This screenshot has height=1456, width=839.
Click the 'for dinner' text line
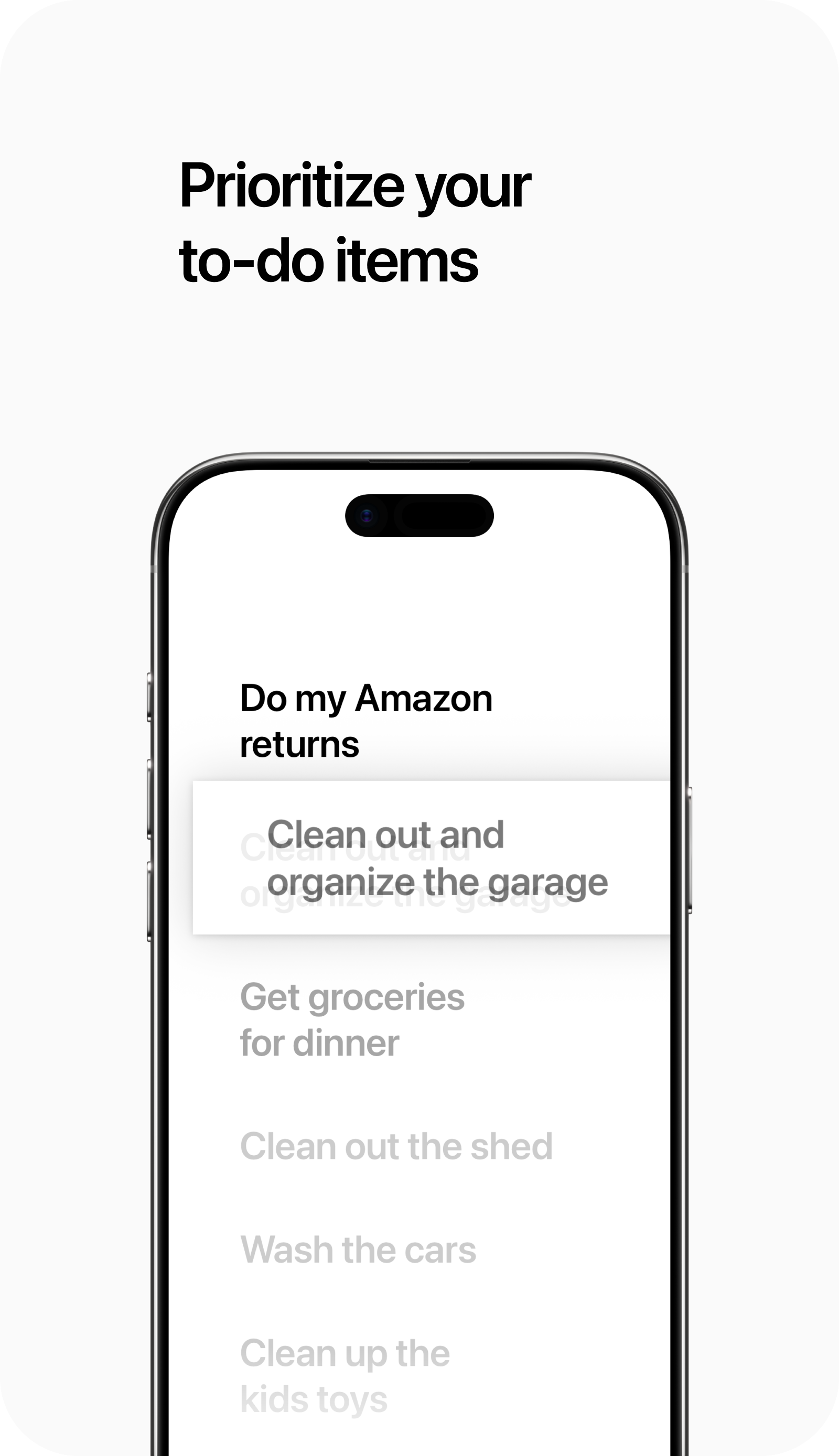pyautogui.click(x=320, y=1042)
